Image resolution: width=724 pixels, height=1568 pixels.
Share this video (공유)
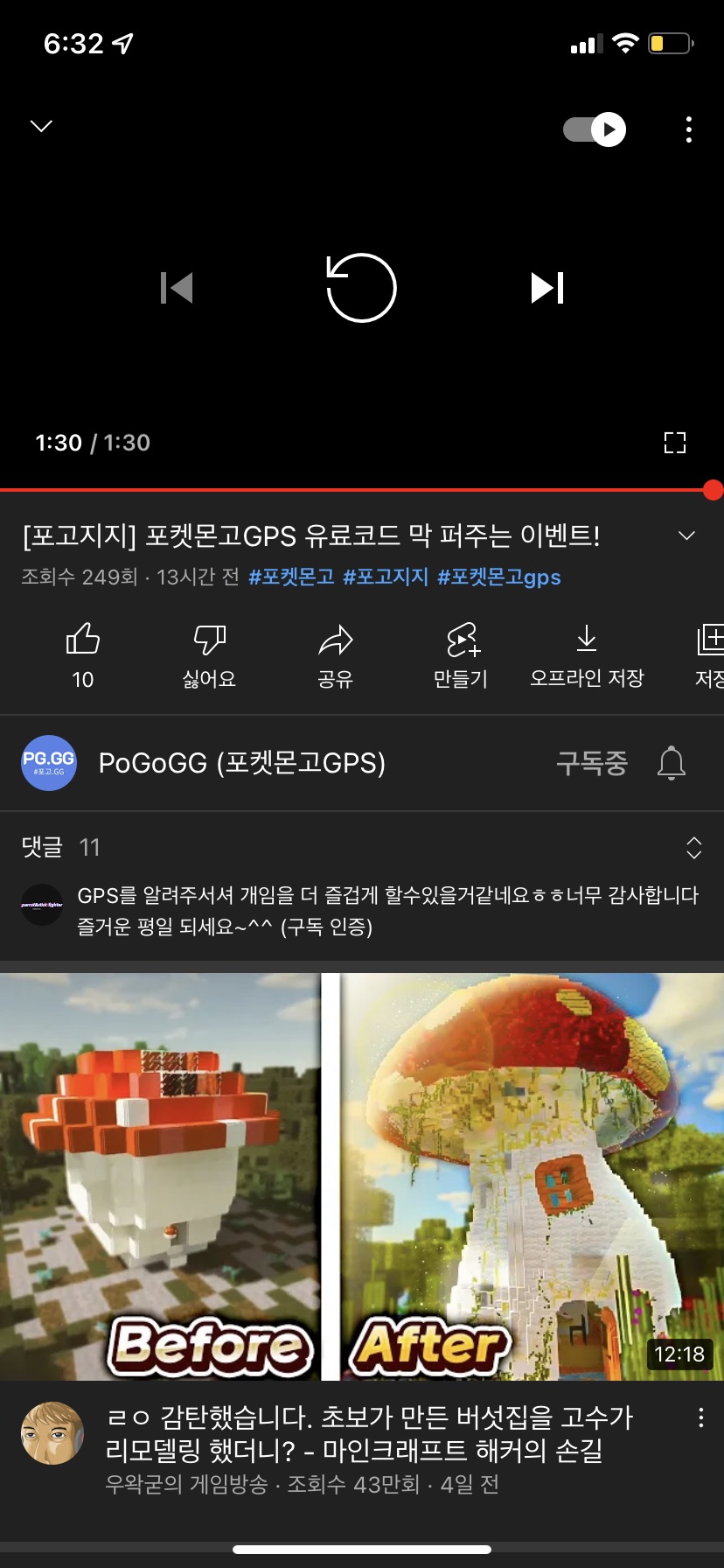pos(335,654)
